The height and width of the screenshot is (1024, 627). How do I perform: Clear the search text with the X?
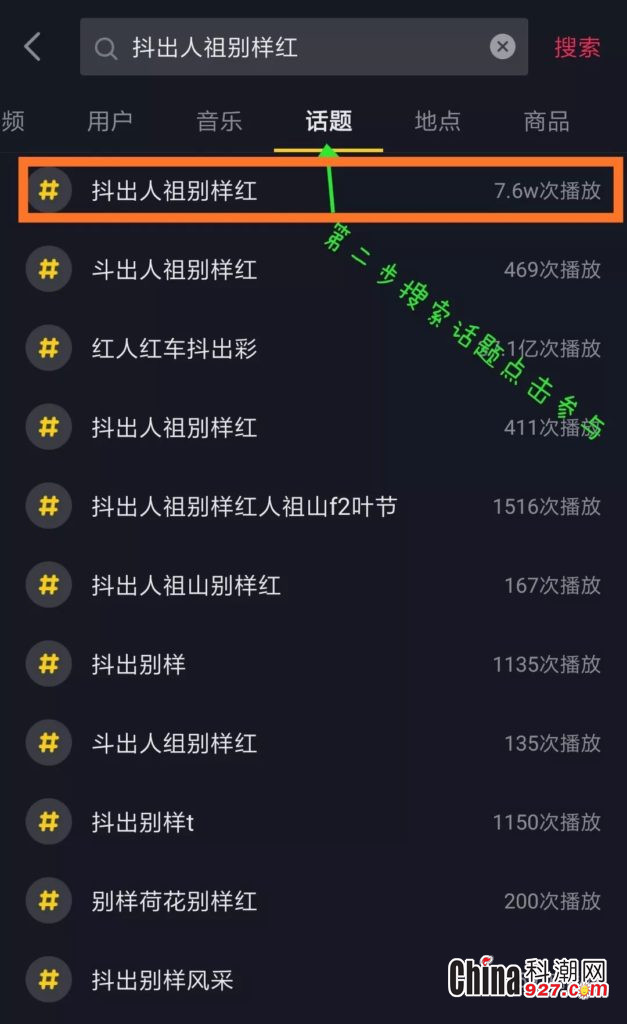(x=502, y=47)
